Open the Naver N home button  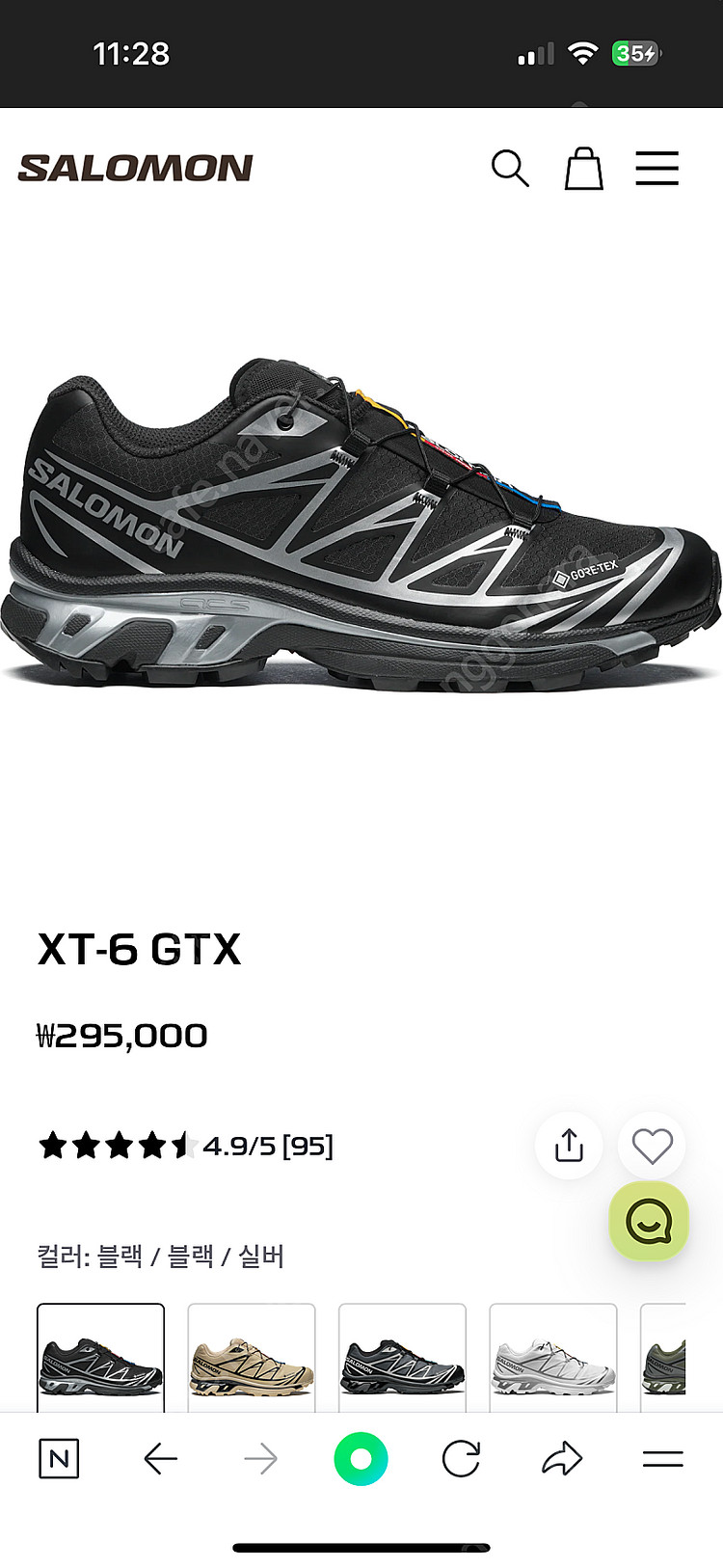59,1459
